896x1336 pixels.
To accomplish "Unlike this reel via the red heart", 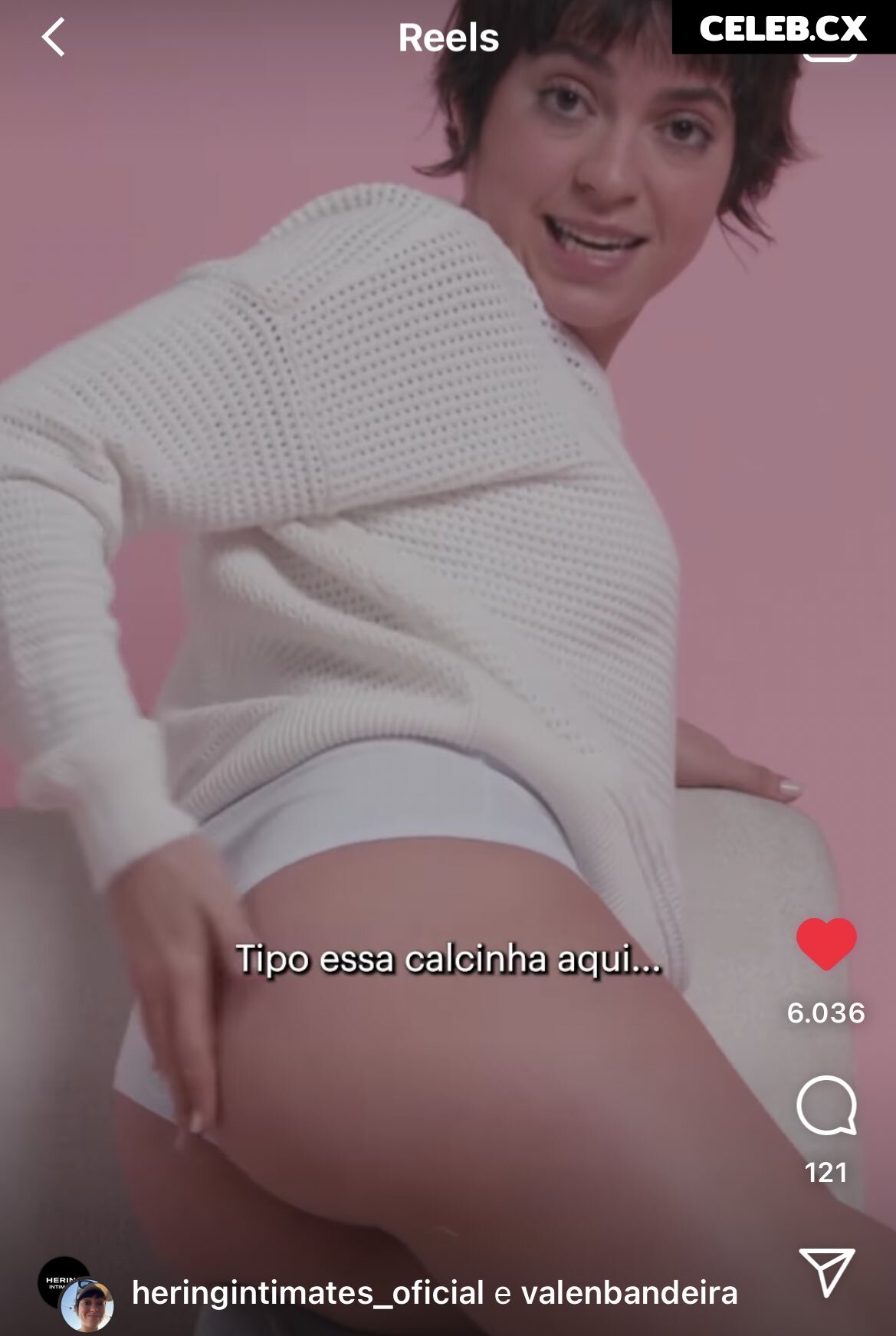I will [825, 944].
